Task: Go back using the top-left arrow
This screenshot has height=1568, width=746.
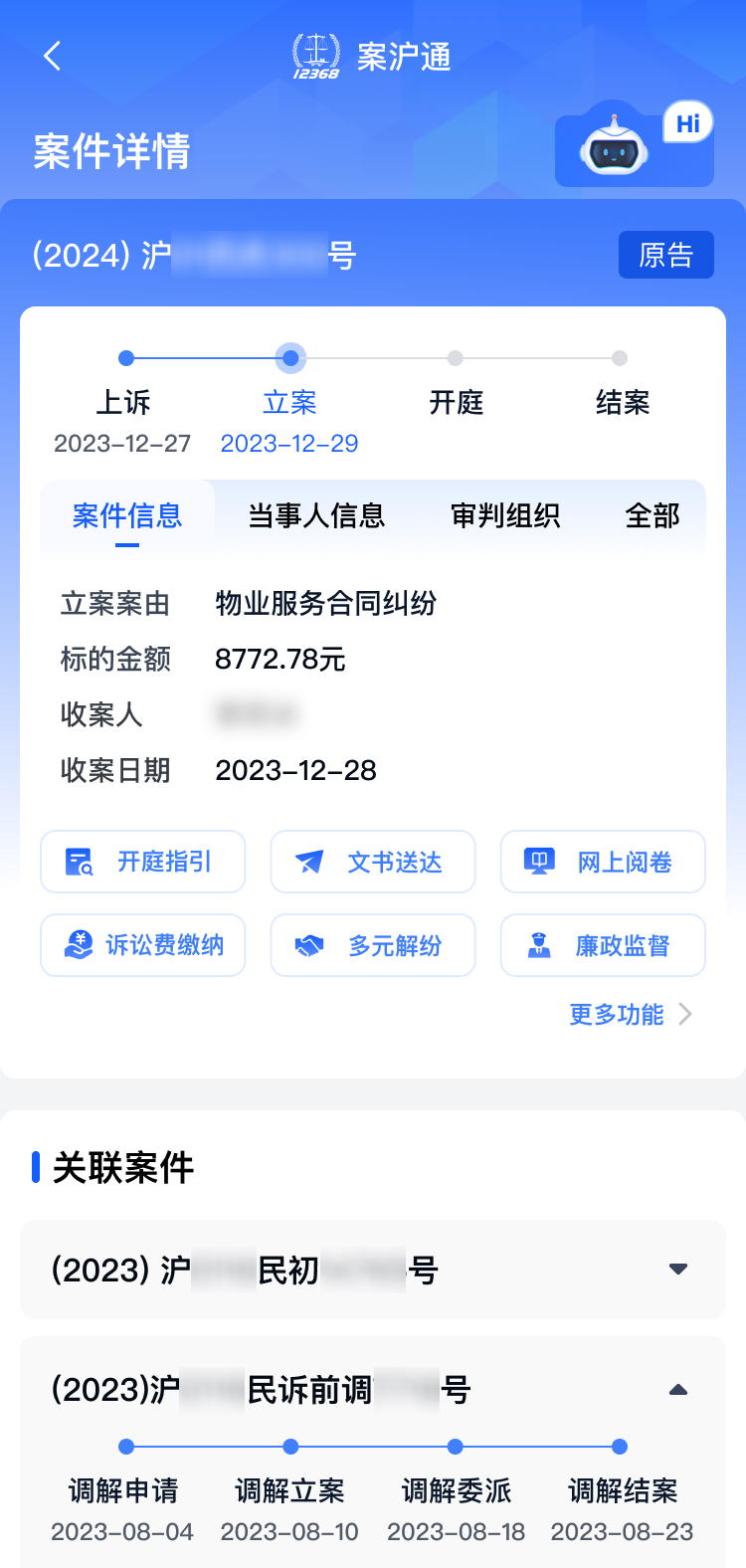Action: 53,57
